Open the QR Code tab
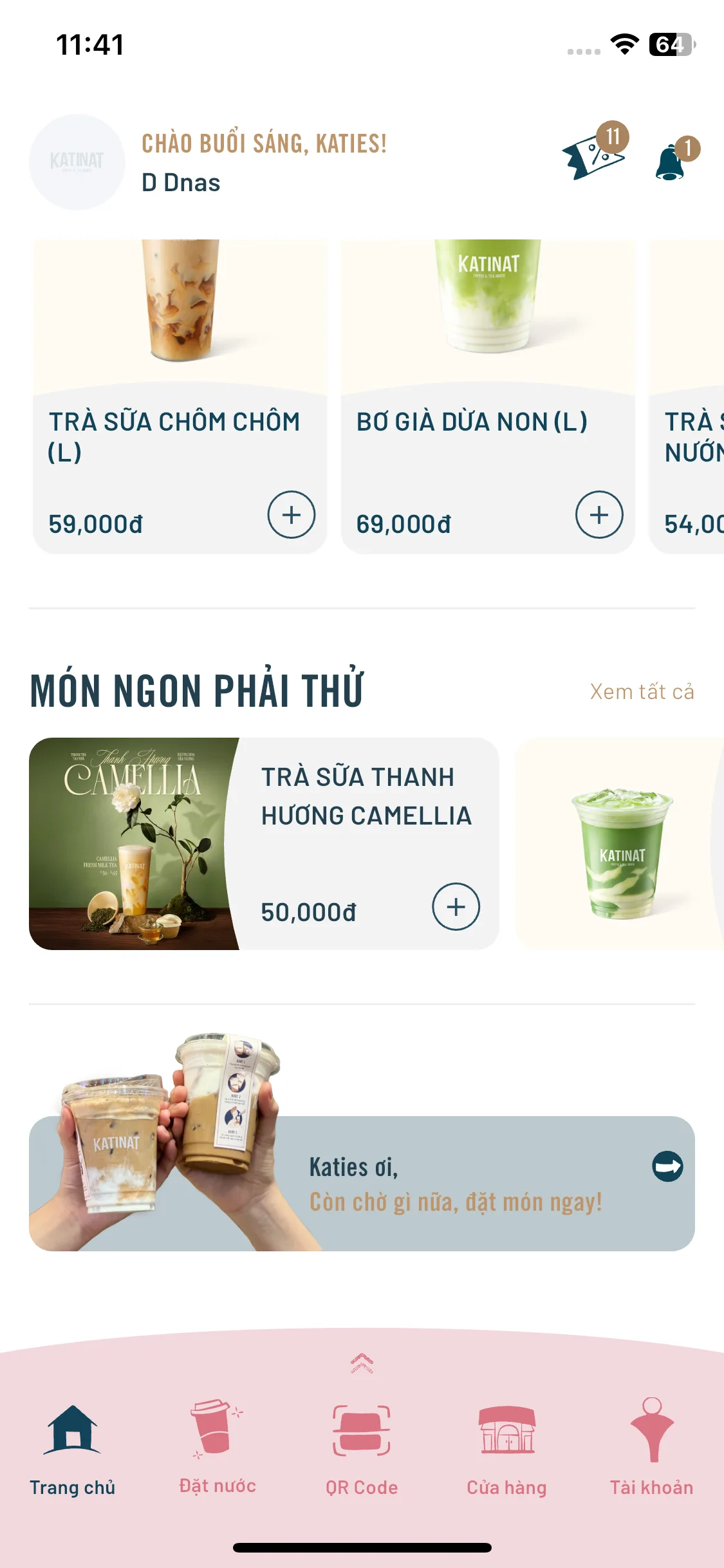 tap(362, 1450)
